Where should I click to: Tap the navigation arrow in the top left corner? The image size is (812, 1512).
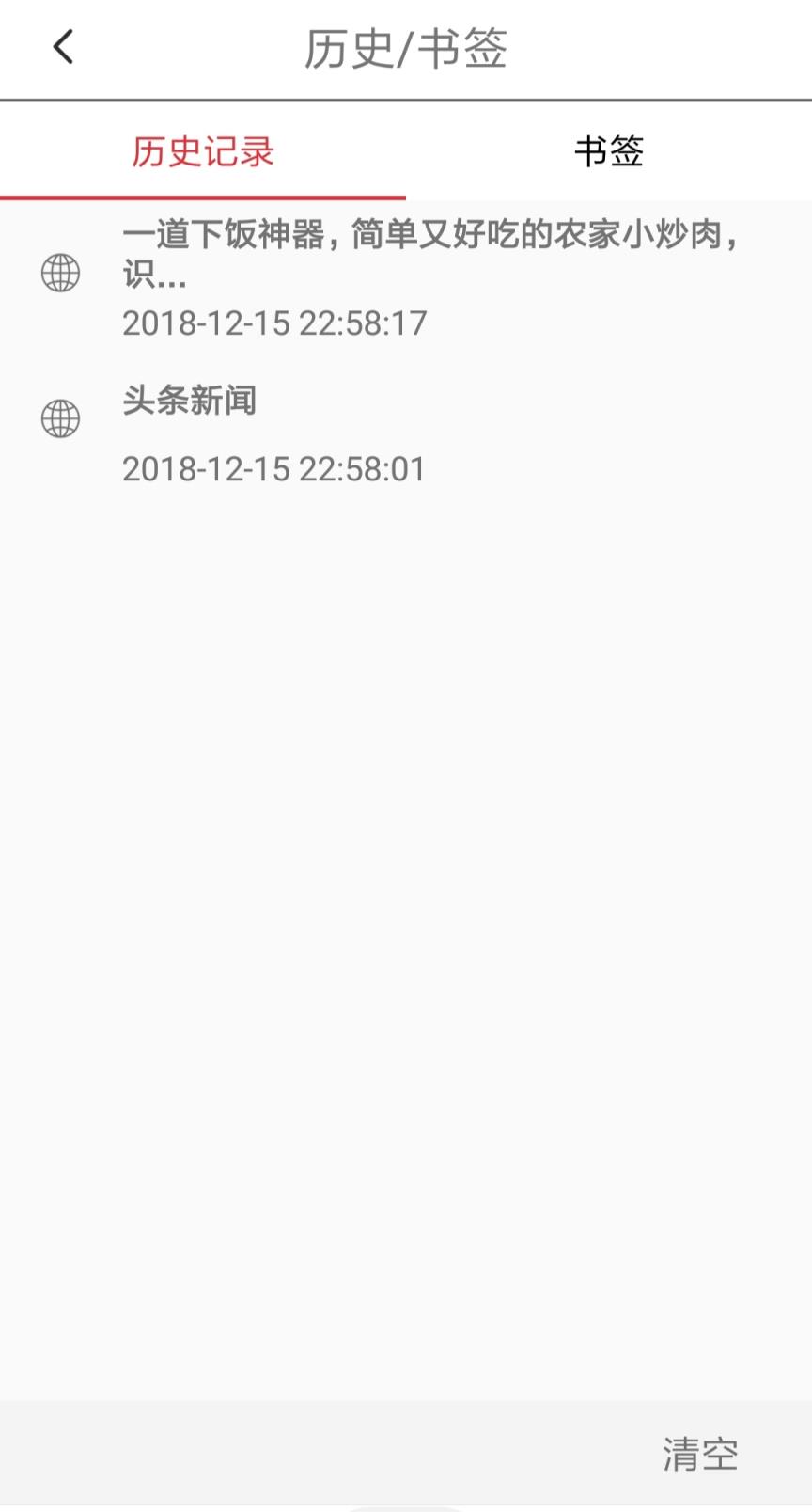point(63,46)
